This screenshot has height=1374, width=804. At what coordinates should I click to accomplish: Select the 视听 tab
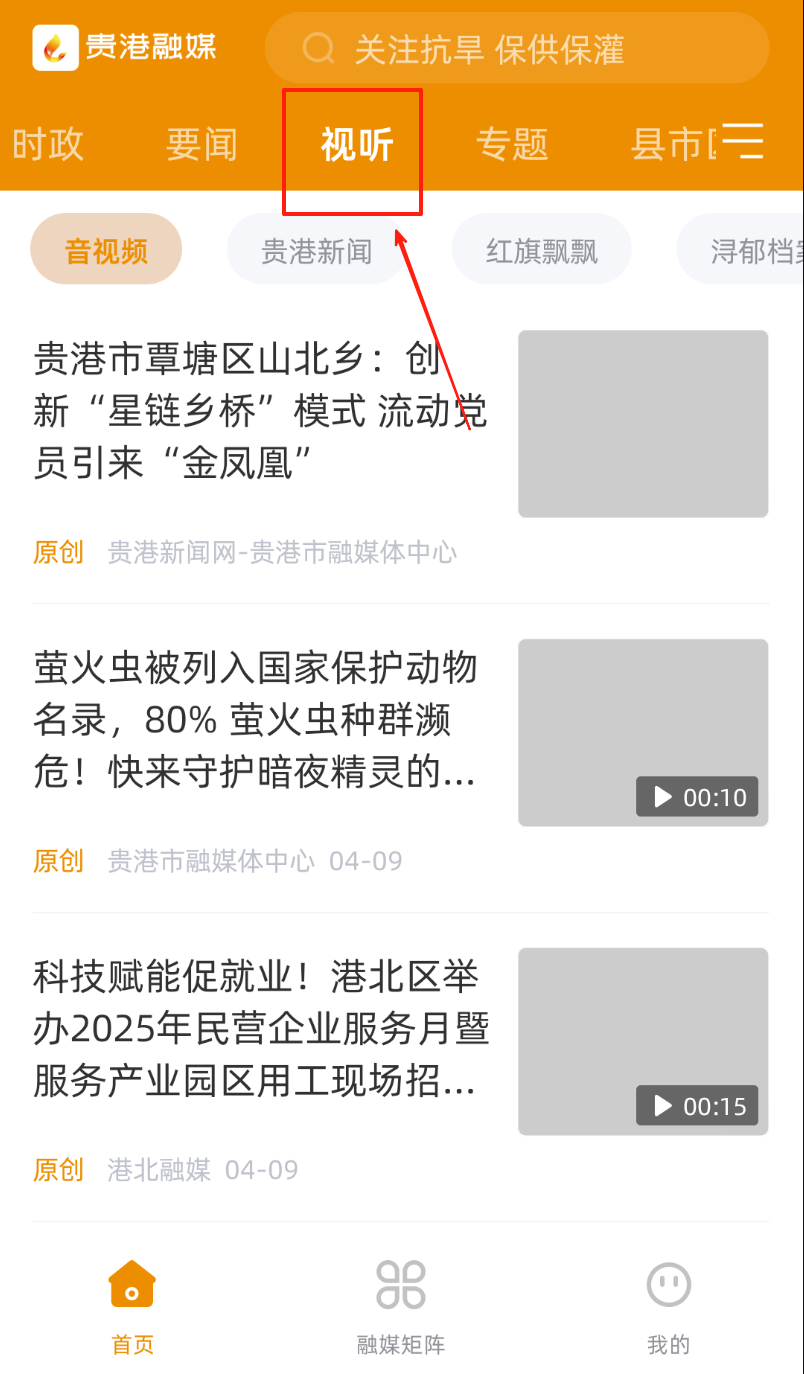357,145
